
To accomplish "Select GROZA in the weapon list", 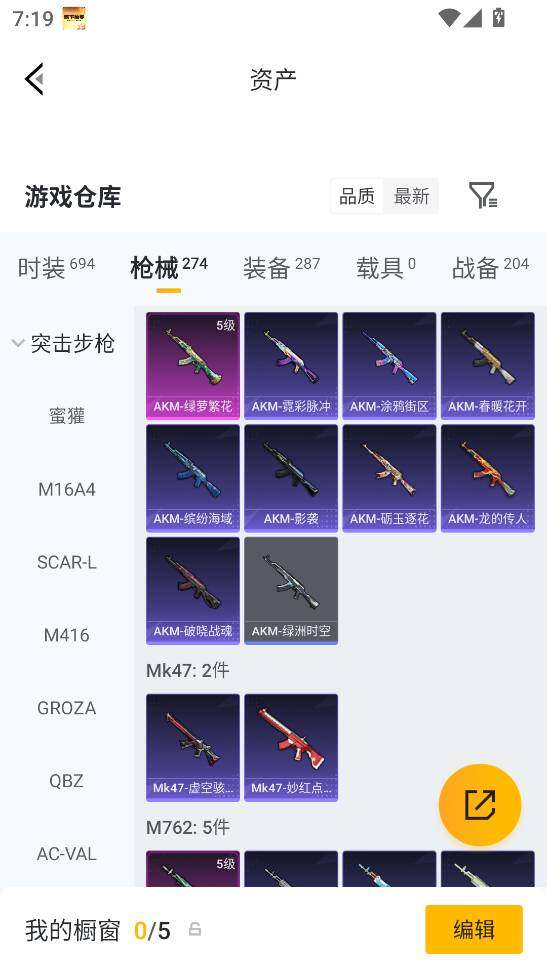I will 66,708.
